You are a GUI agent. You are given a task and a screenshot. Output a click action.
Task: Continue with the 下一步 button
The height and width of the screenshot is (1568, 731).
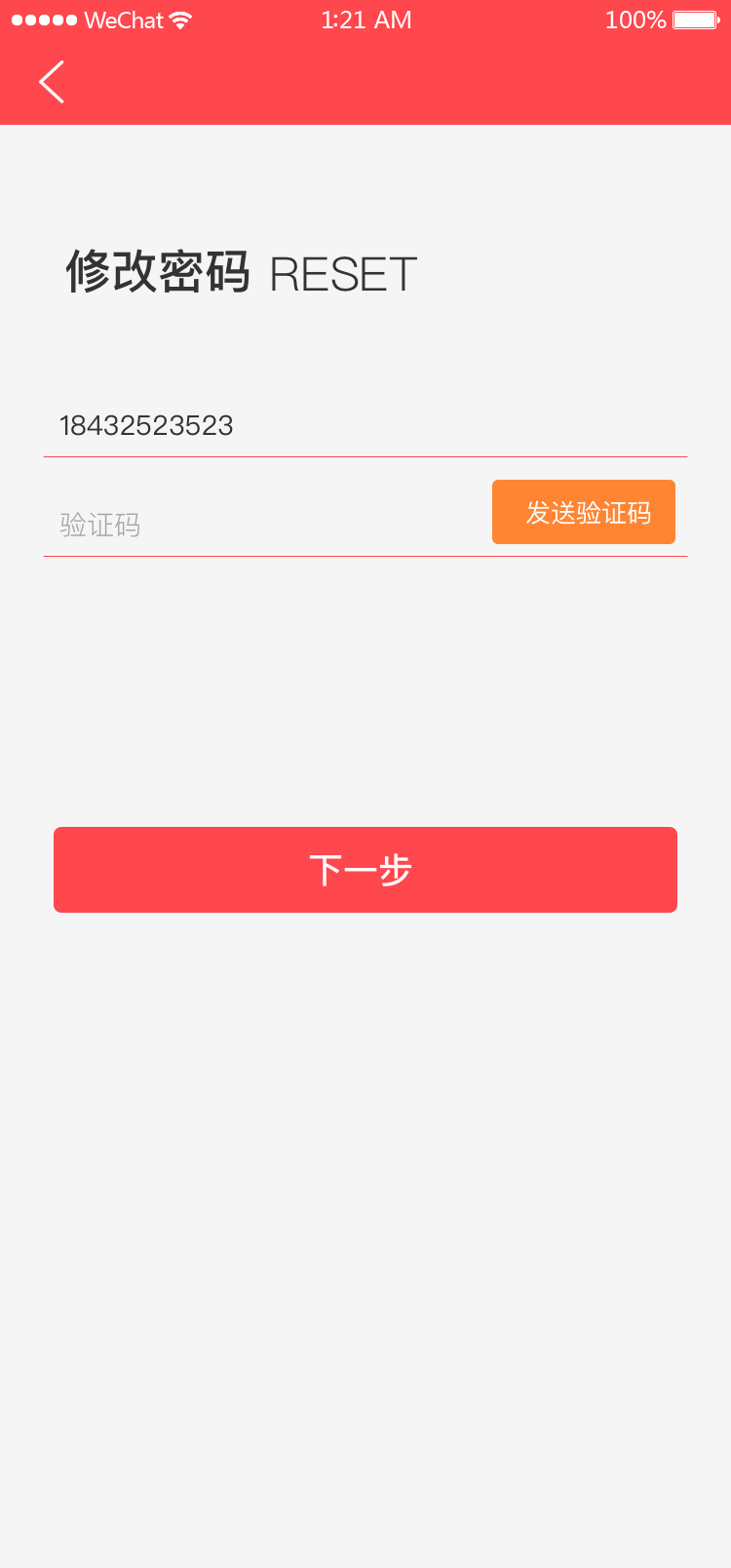[365, 870]
